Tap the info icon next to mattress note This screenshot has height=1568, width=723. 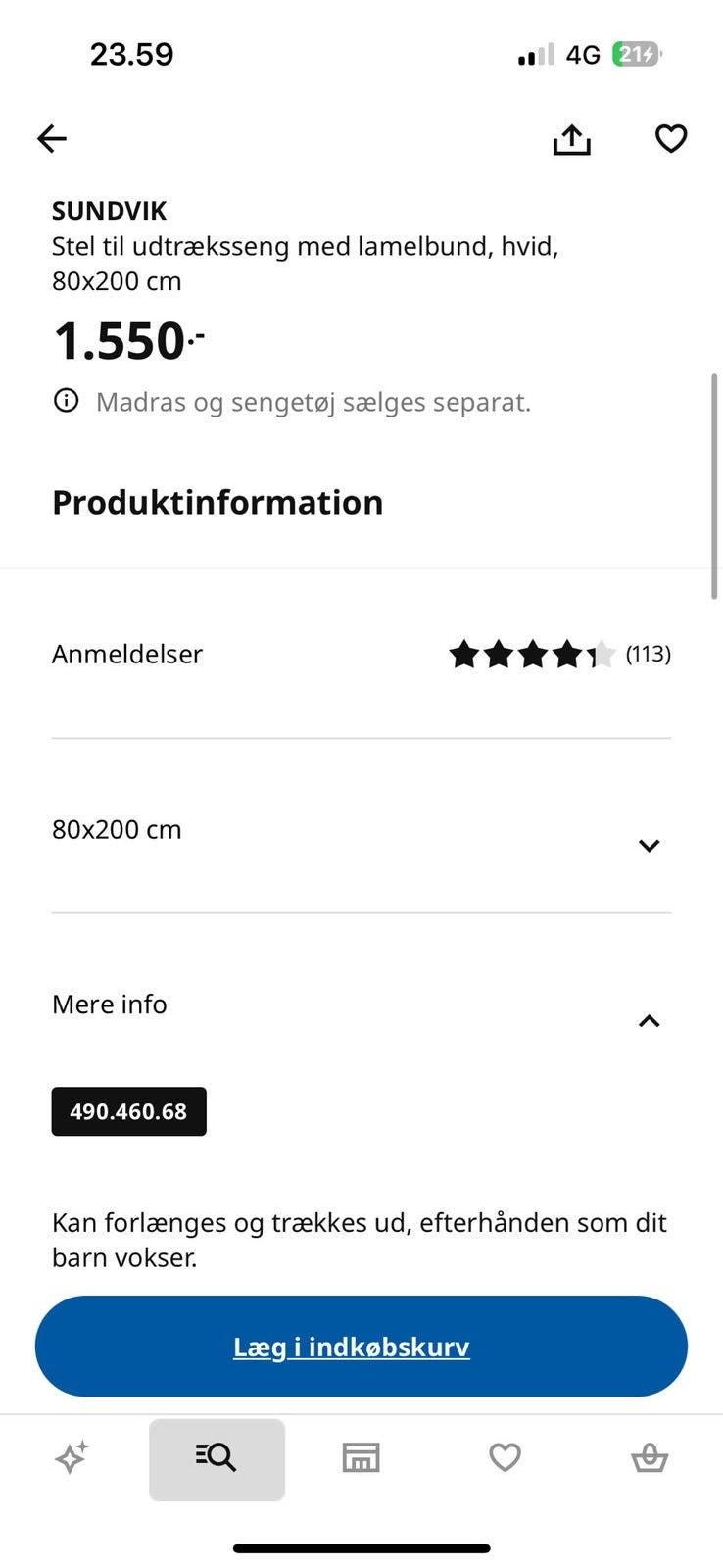(x=66, y=401)
